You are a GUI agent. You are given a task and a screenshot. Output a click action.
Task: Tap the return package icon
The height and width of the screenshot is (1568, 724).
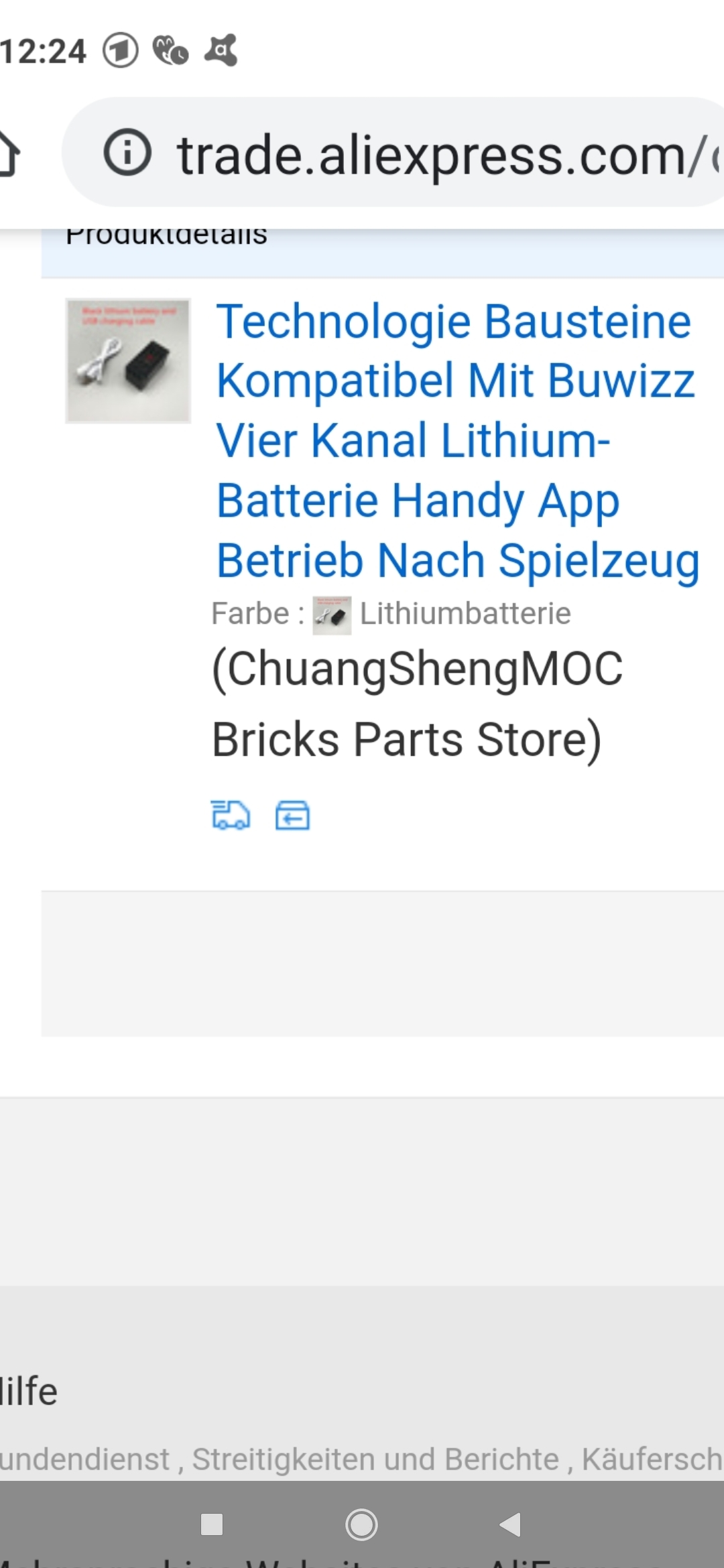(x=293, y=815)
